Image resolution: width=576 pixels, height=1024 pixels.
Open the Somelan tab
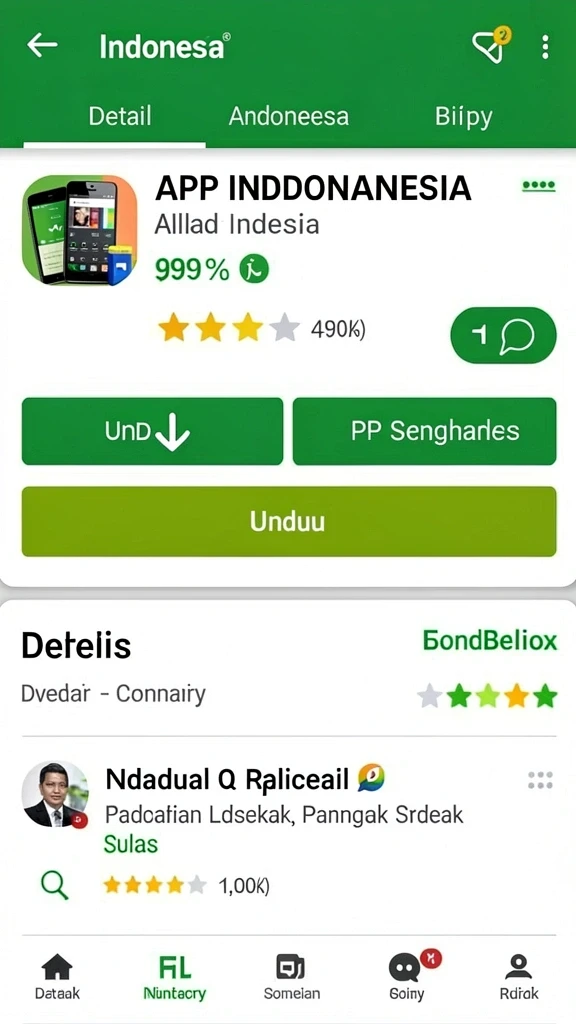291,976
